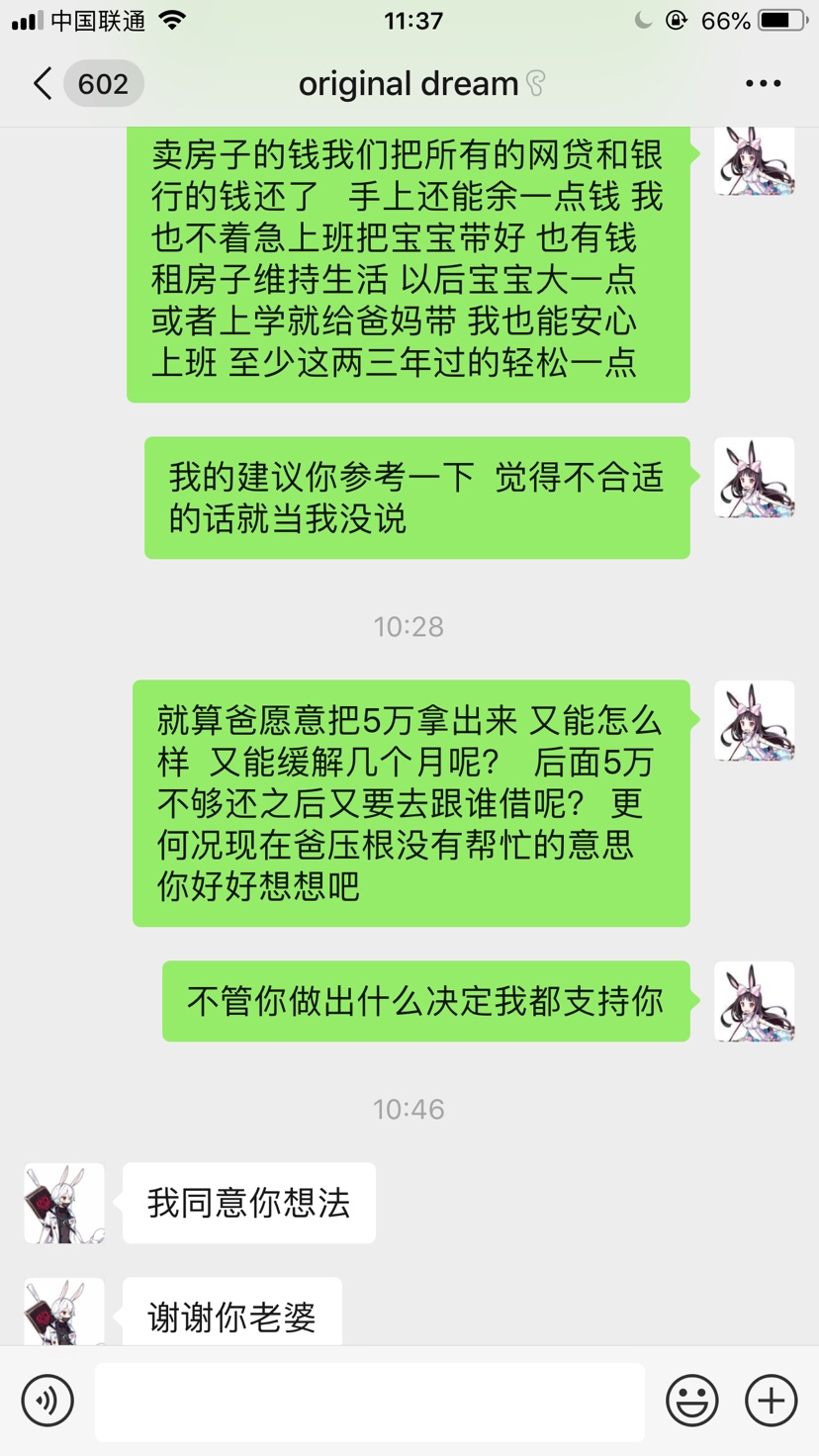This screenshot has height=1456, width=819.
Task: Go back to the chat list
Action: click(x=44, y=84)
